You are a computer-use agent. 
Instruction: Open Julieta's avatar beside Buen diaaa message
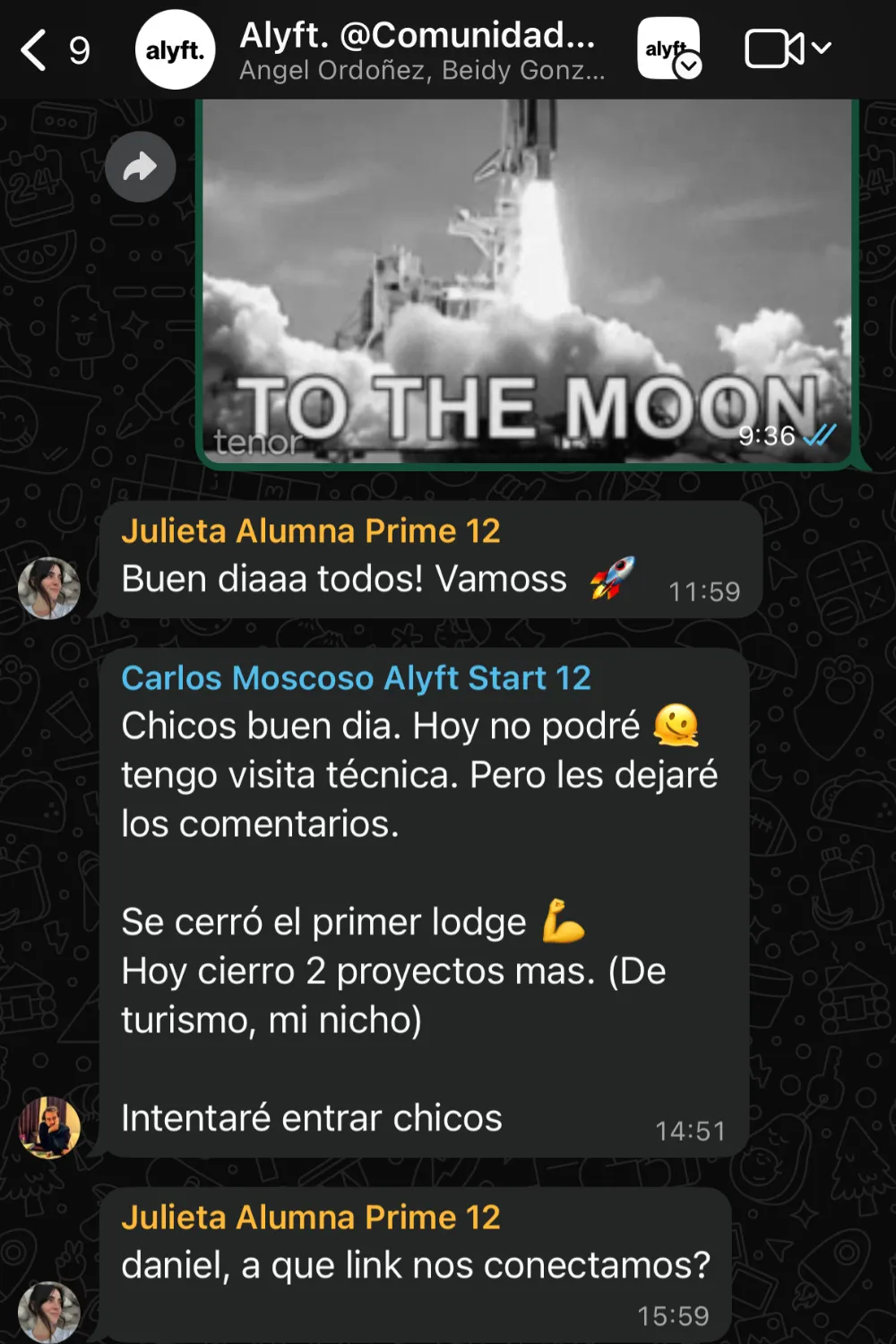(49, 588)
